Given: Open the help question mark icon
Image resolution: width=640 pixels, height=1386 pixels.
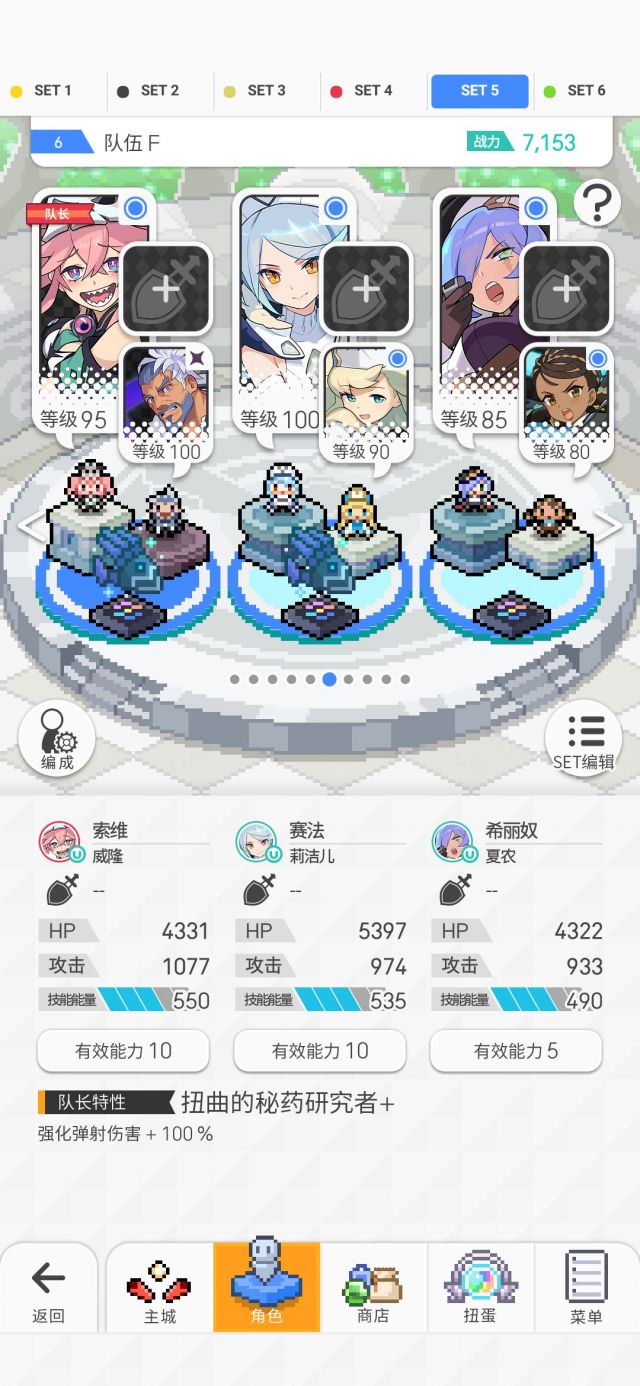Looking at the screenshot, I should pyautogui.click(x=596, y=203).
